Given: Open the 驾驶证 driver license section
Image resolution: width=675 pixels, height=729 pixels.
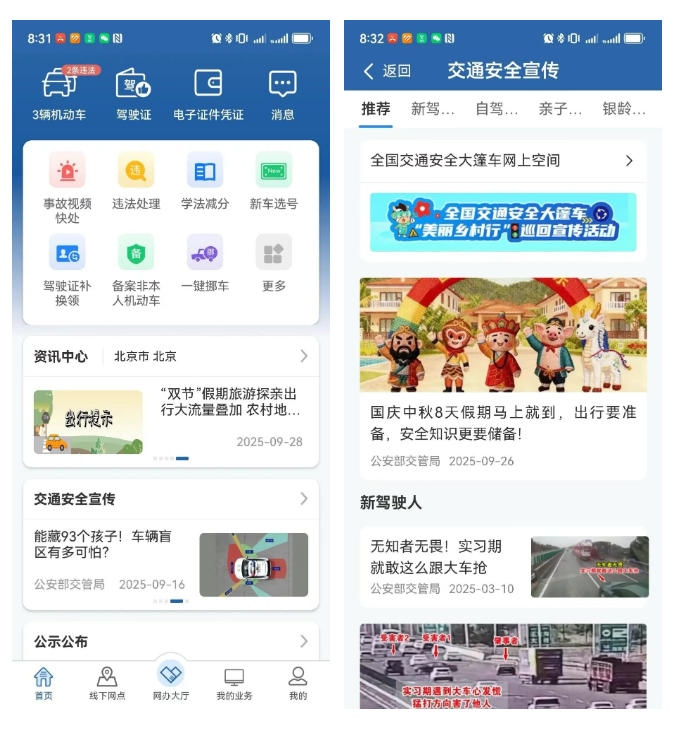Looking at the screenshot, I should point(134,92).
